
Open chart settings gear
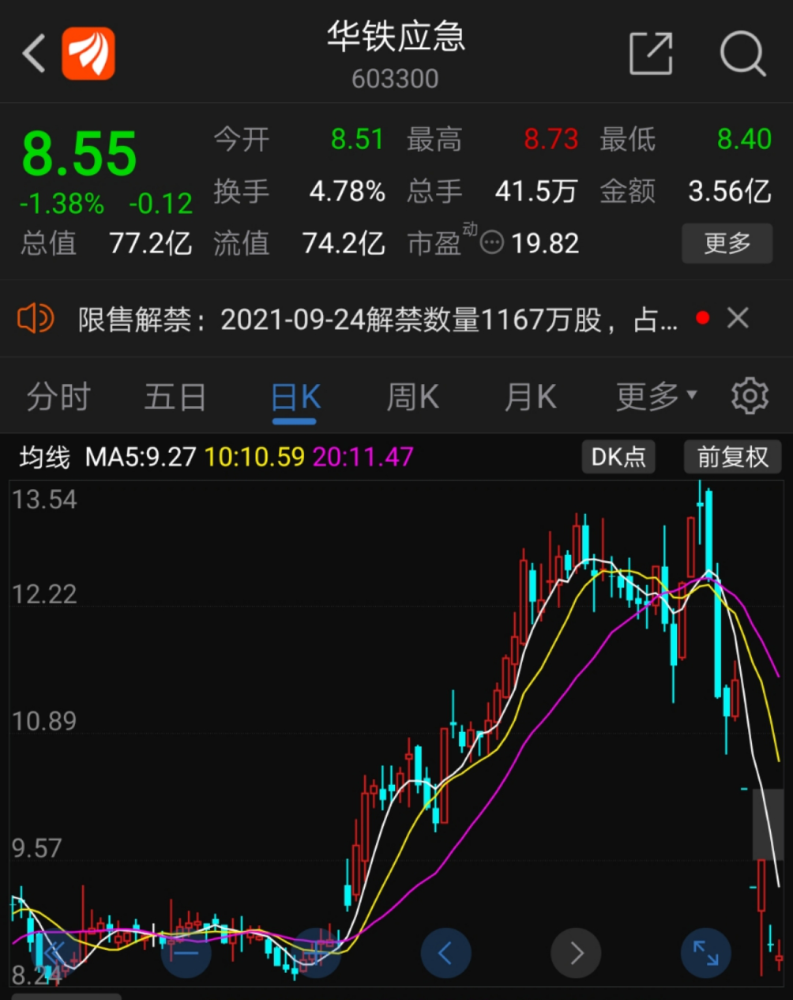(x=749, y=397)
